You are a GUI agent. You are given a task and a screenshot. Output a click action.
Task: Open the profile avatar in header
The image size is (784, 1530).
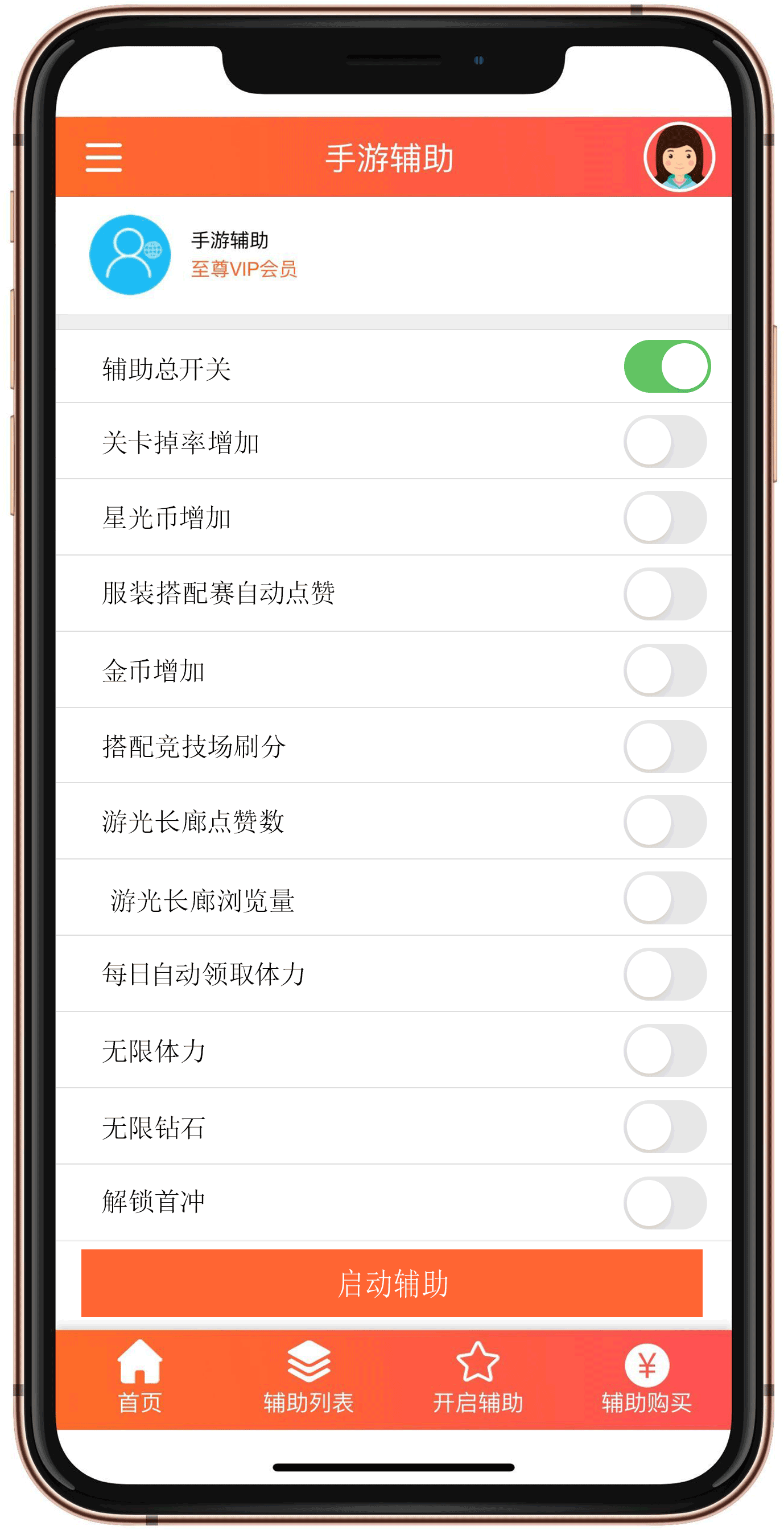point(679,157)
